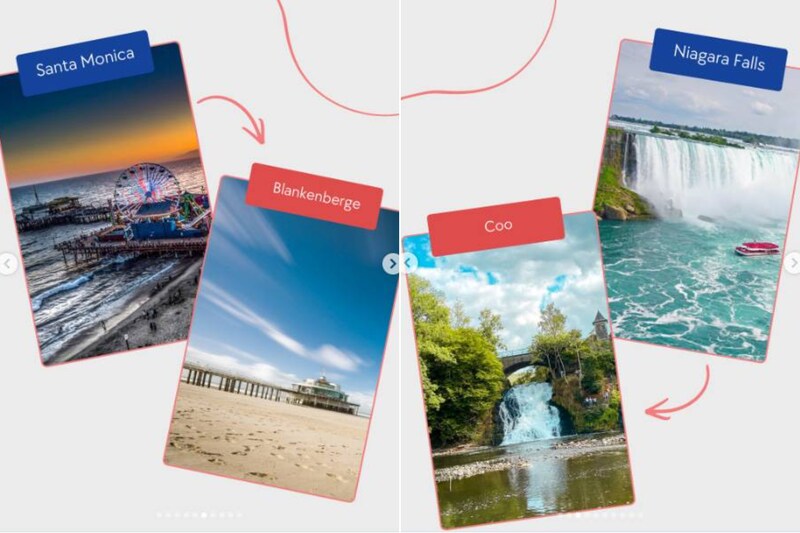Screen dimensions: 800x533
Task: Tap the page indicator dots under Blankenberge
Action: pos(199,515)
